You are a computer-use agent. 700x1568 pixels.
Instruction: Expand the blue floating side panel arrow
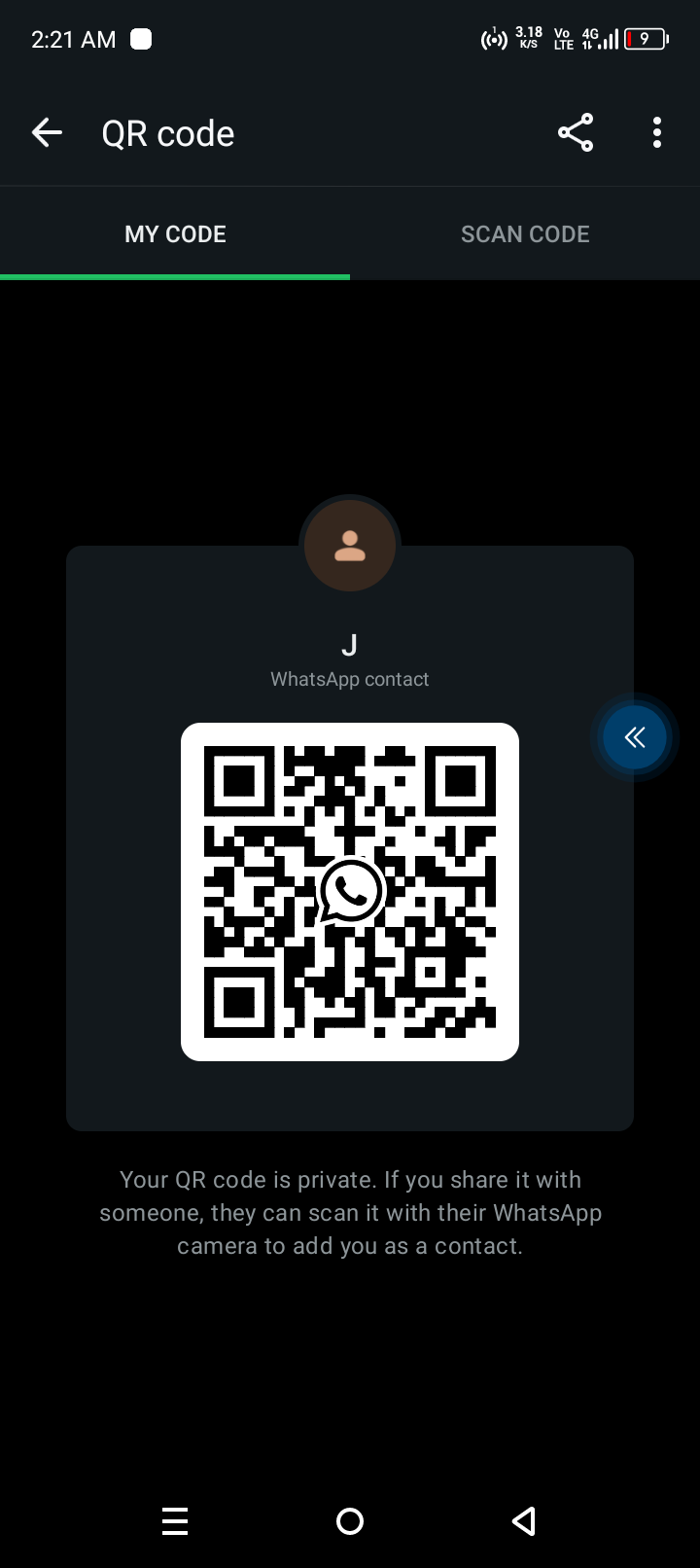pyautogui.click(x=634, y=737)
